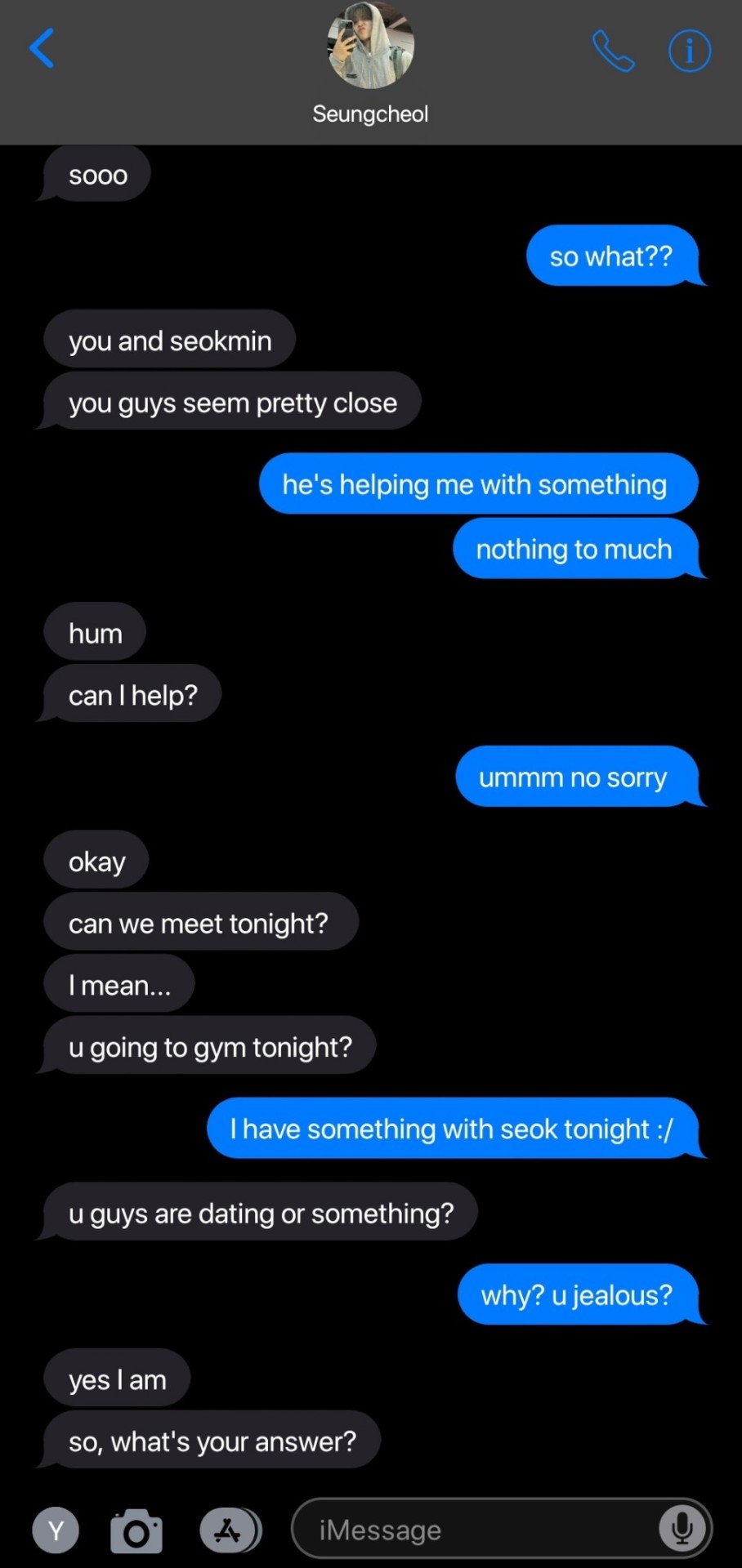Open Seungcheol's contact photo
Screen dimensions: 742x1568
370,46
